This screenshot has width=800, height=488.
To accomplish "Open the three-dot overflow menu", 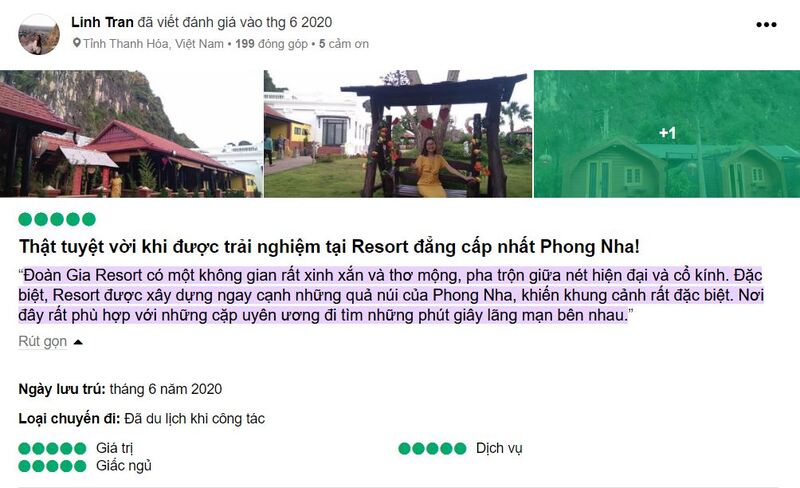I will [766, 25].
